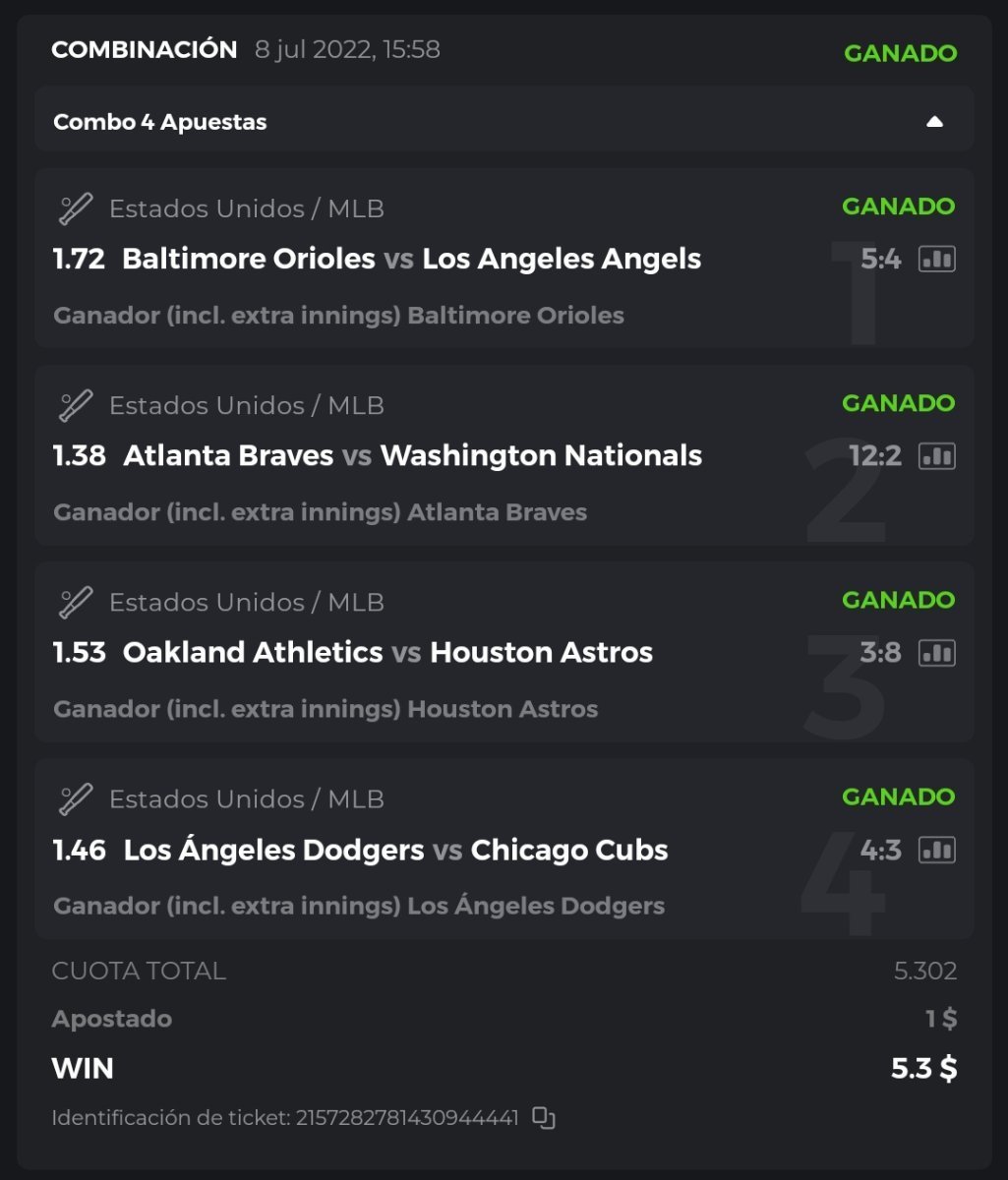Open stats icon for Athletics vs Astros
1008x1180 pixels.
936,653
